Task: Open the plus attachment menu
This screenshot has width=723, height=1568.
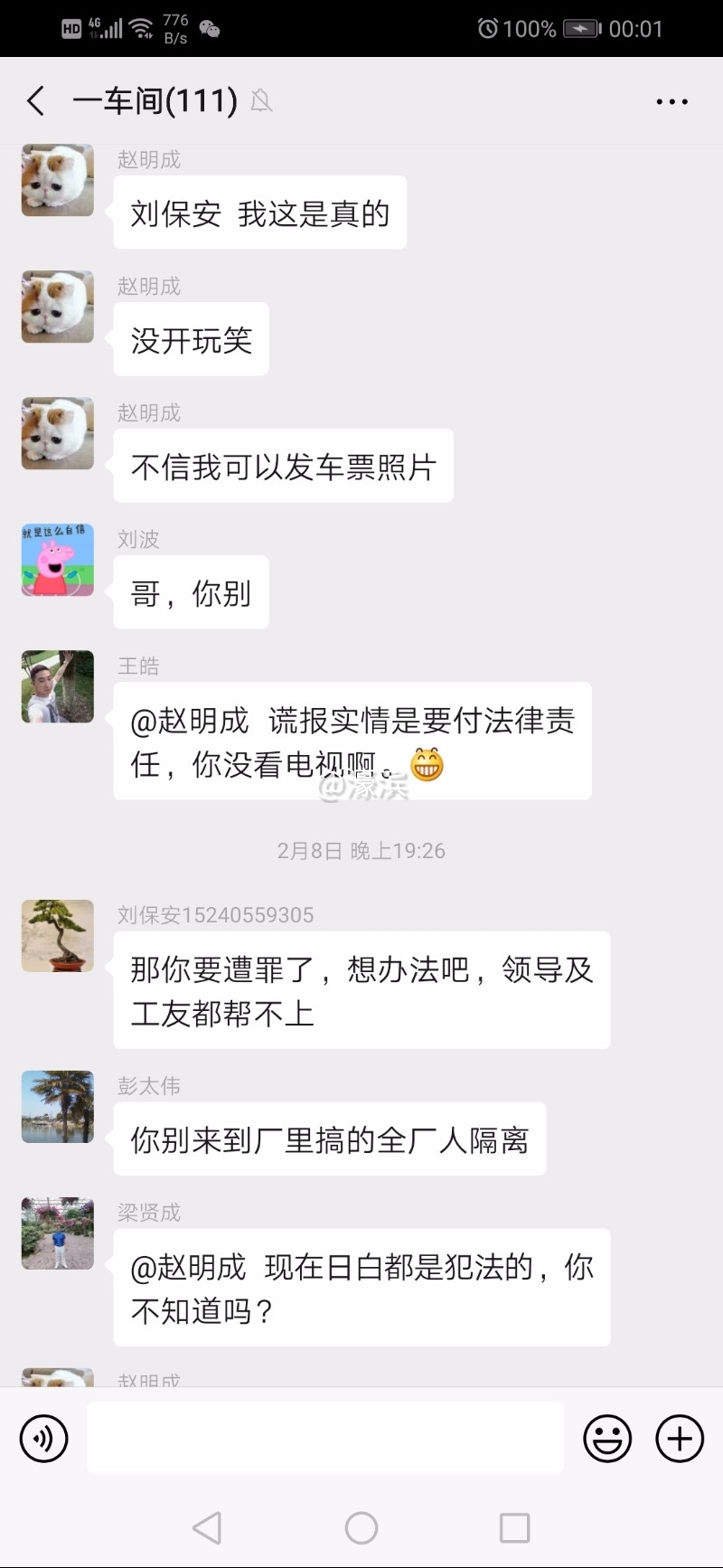Action: click(x=680, y=1438)
